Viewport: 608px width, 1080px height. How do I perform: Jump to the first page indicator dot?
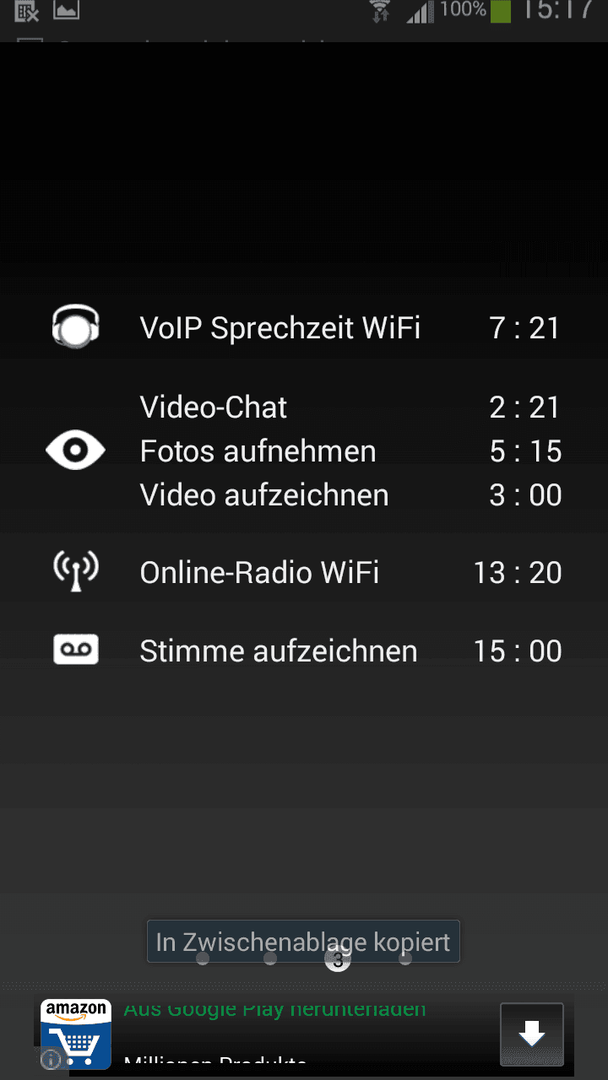coord(202,958)
